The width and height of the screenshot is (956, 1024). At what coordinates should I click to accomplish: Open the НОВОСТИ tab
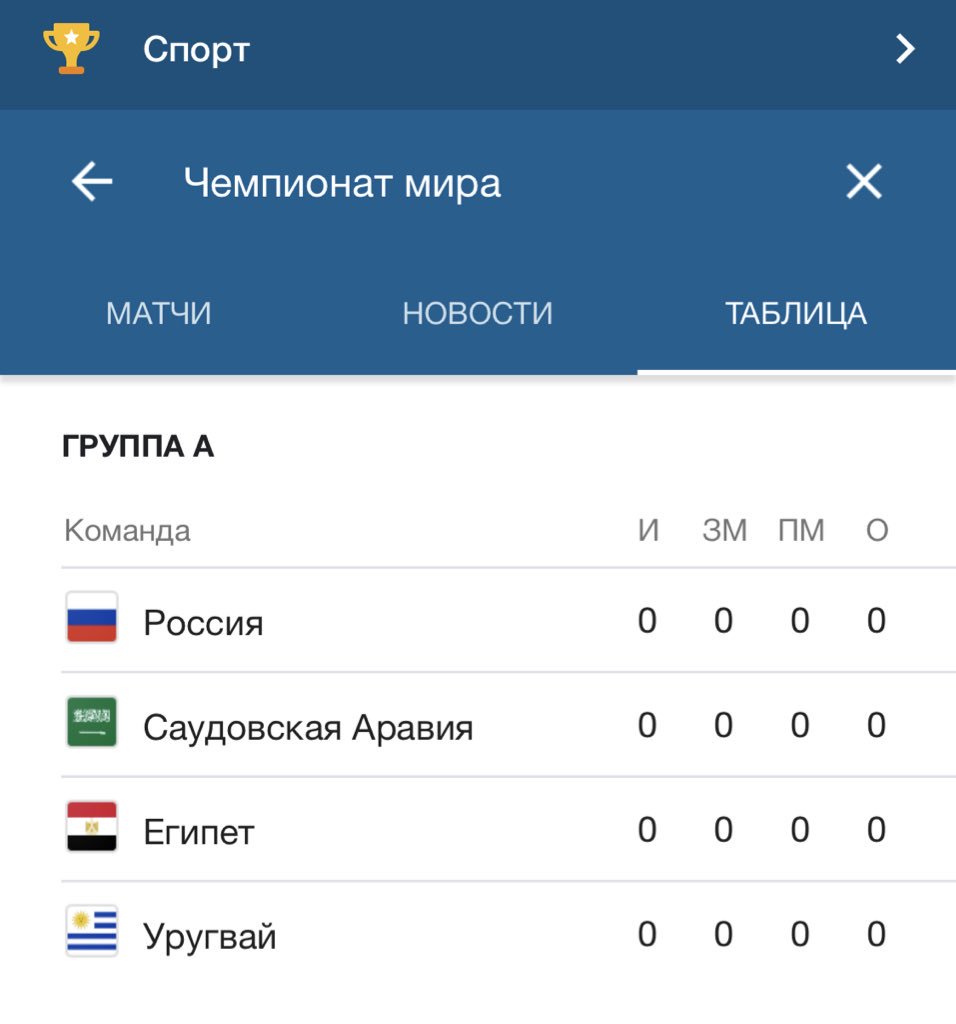477,313
